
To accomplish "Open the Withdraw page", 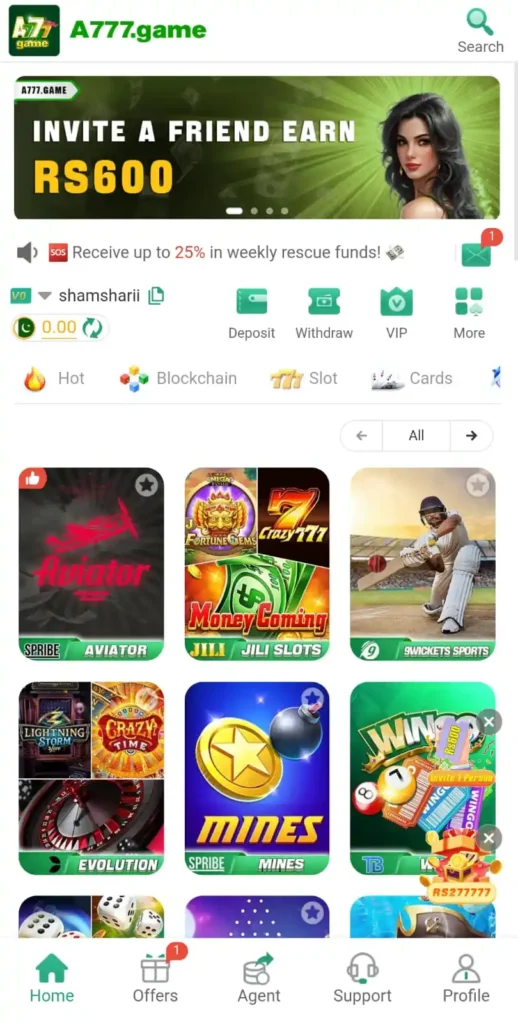I will coord(324,313).
